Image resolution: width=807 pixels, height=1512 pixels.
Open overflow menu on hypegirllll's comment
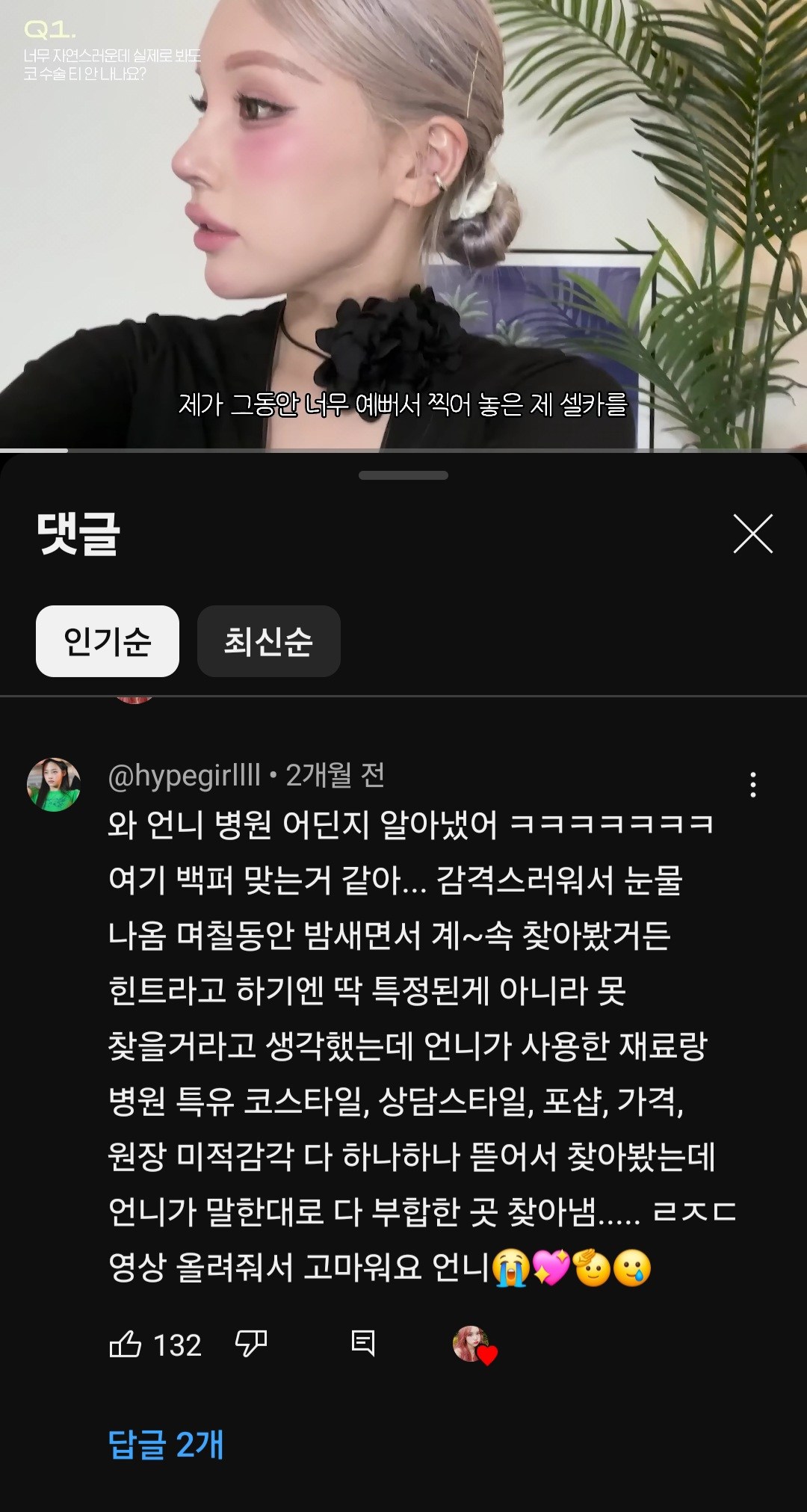pos(752,784)
